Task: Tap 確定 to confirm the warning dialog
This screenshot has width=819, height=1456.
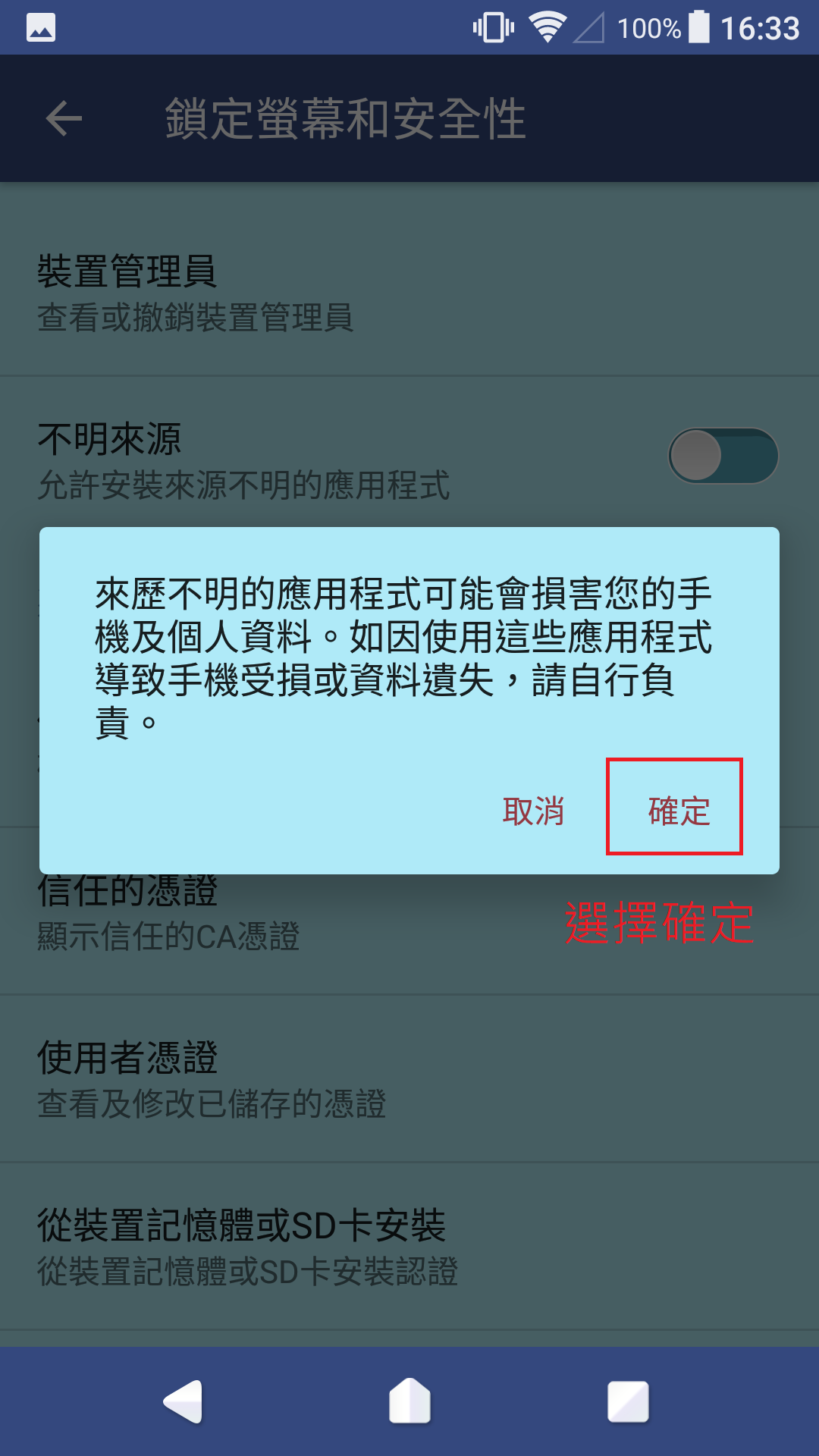Action: point(677,810)
